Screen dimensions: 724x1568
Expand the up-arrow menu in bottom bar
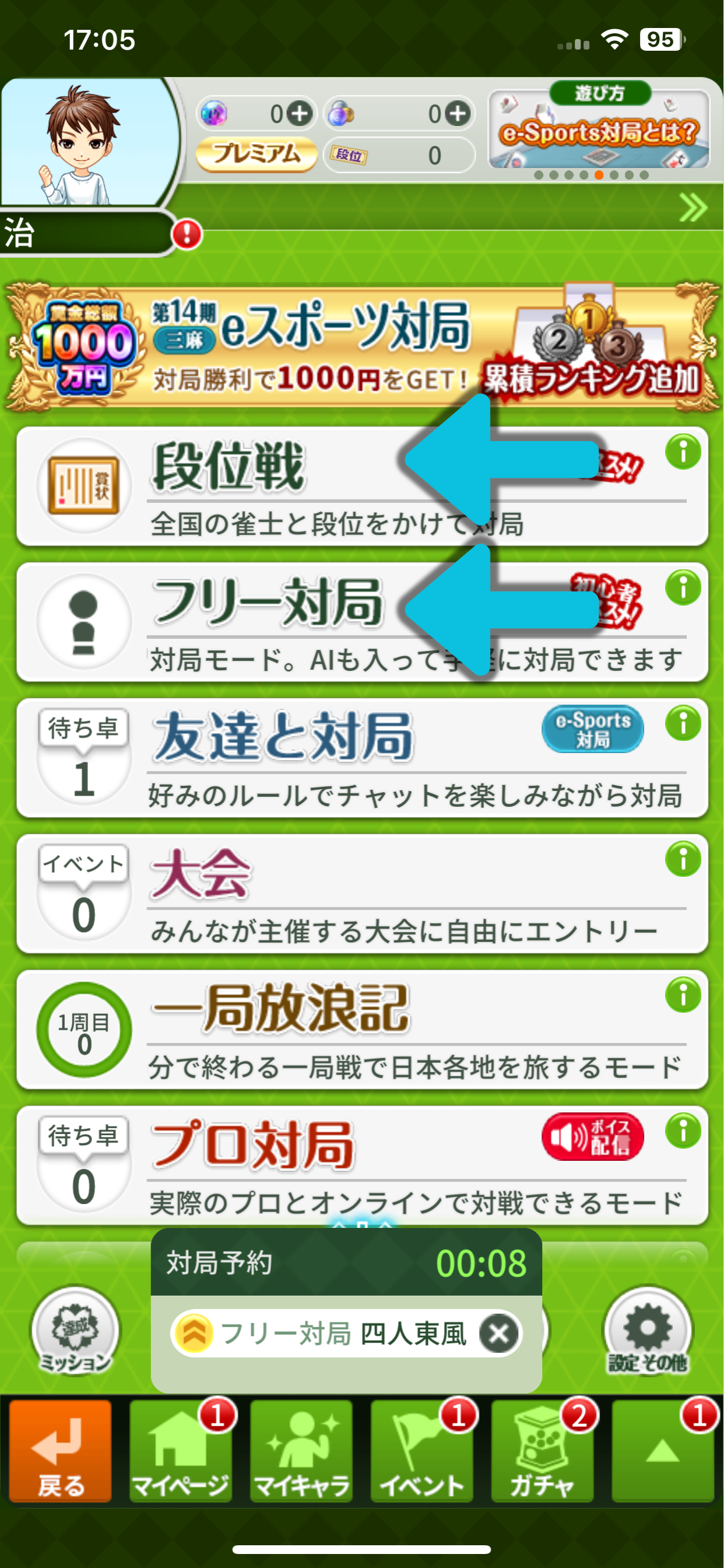[662, 1451]
